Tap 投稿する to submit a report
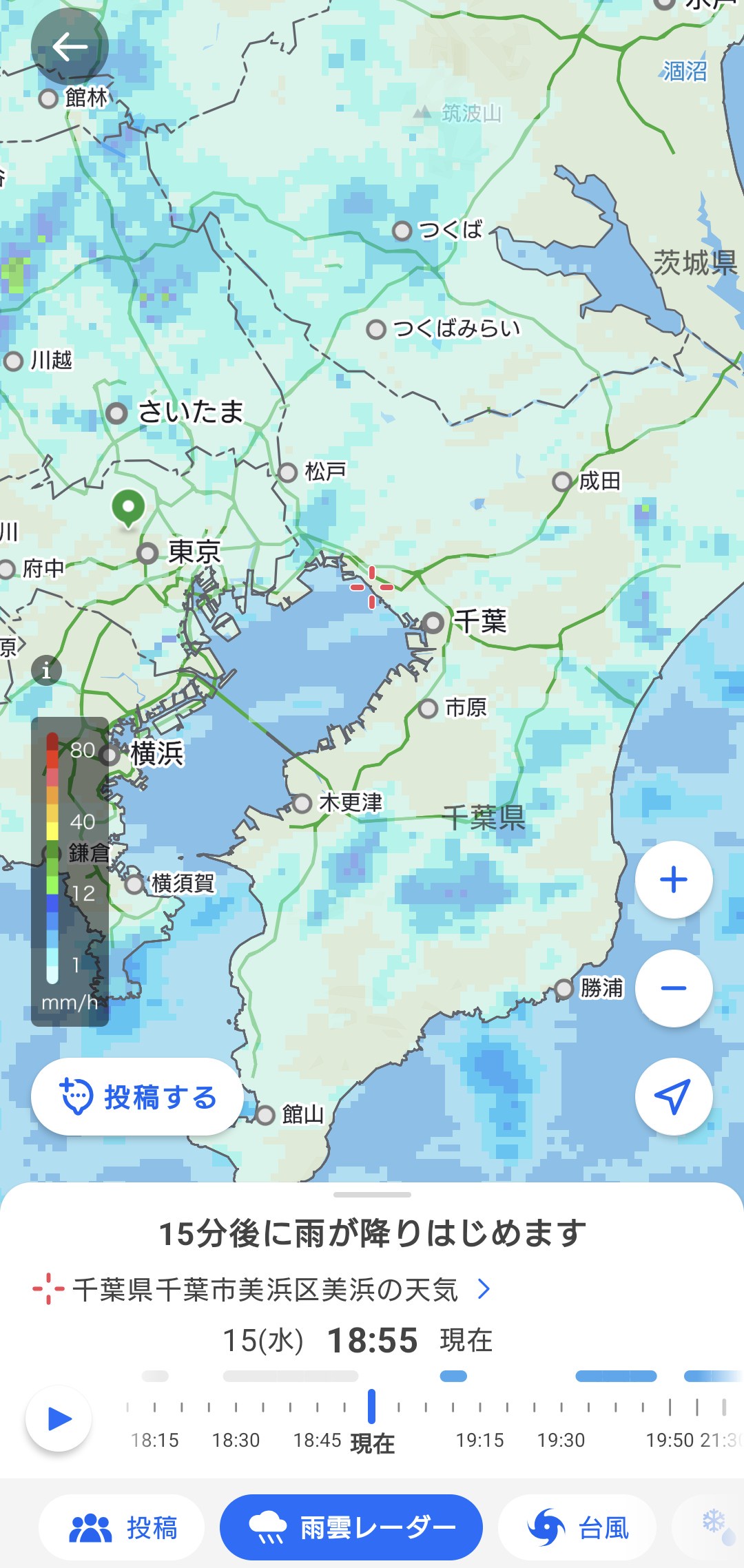Viewport: 744px width, 1568px height. [137, 1096]
